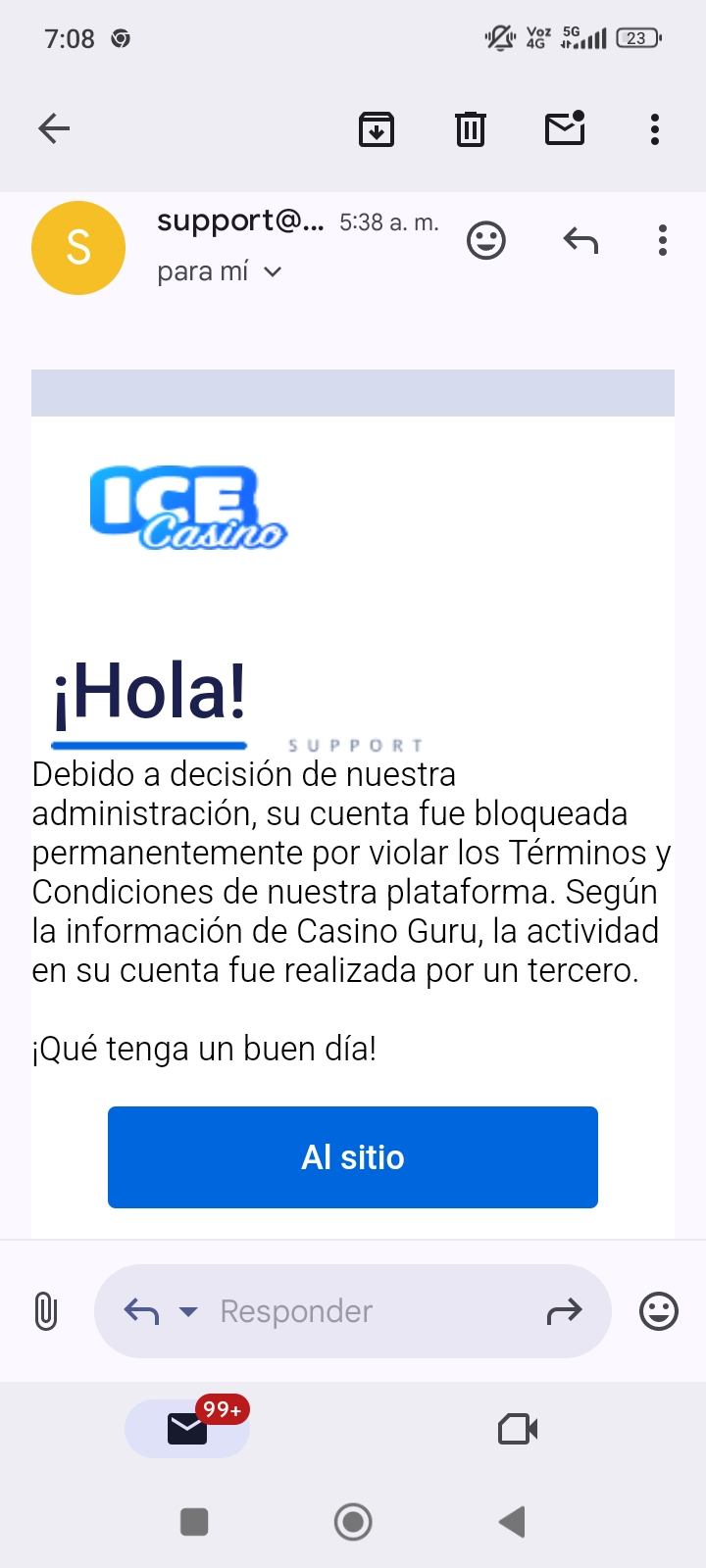The image size is (706, 1568).
Task: Go to the system home screen
Action: (353, 1522)
